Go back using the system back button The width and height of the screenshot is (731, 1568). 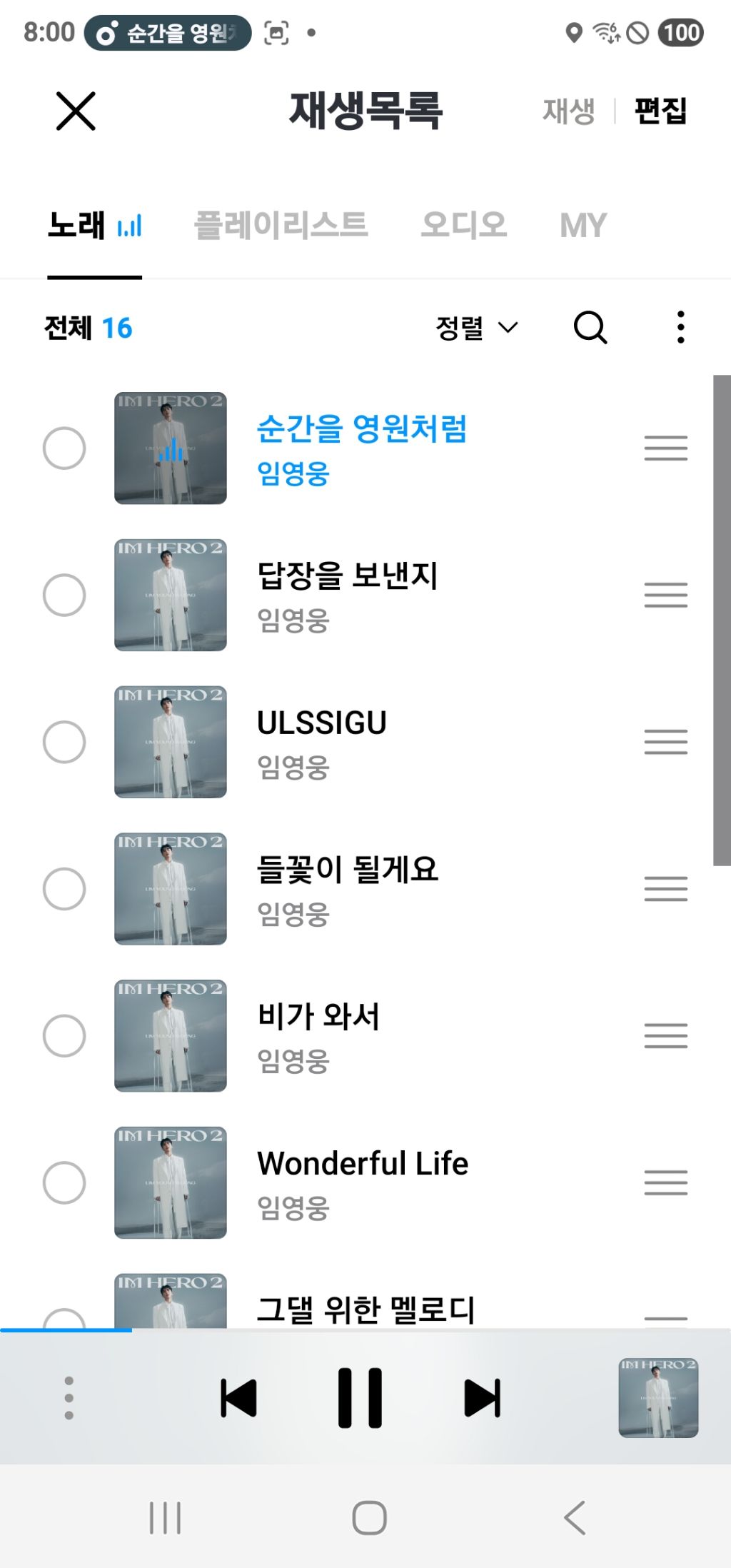[575, 1517]
